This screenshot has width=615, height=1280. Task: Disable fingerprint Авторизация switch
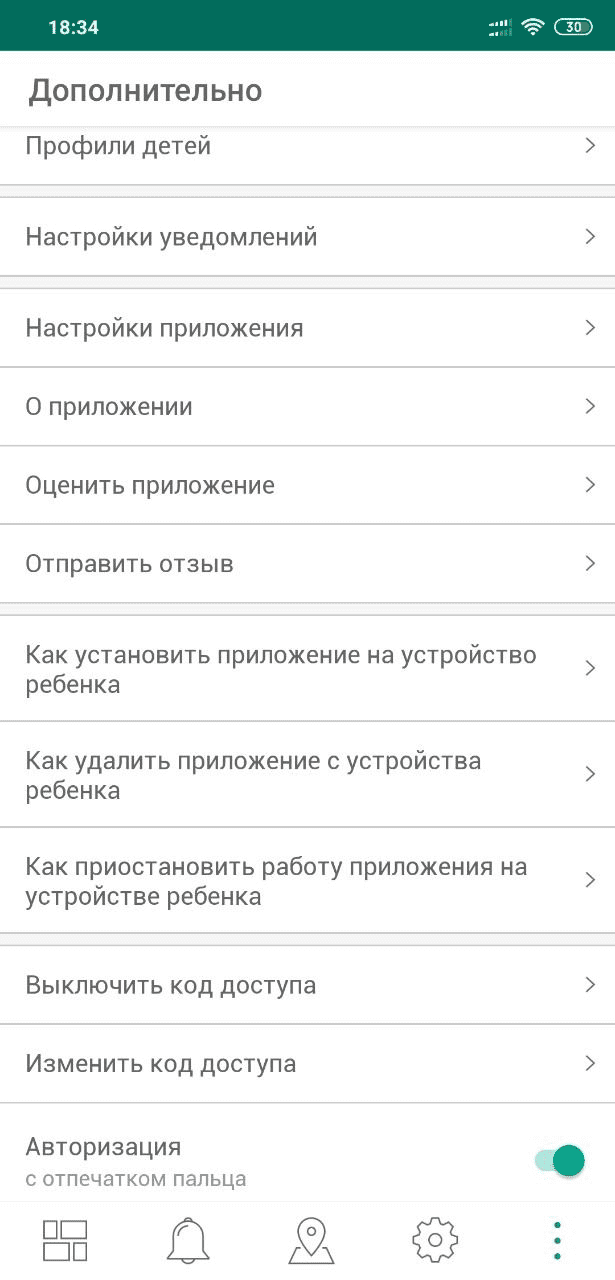pos(560,1161)
